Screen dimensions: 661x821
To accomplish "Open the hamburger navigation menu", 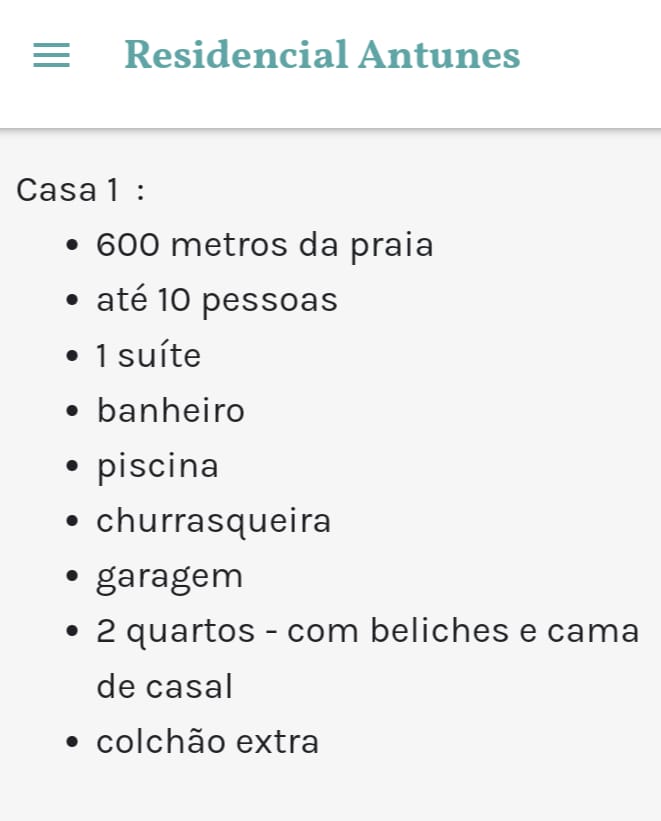I will tap(52, 56).
